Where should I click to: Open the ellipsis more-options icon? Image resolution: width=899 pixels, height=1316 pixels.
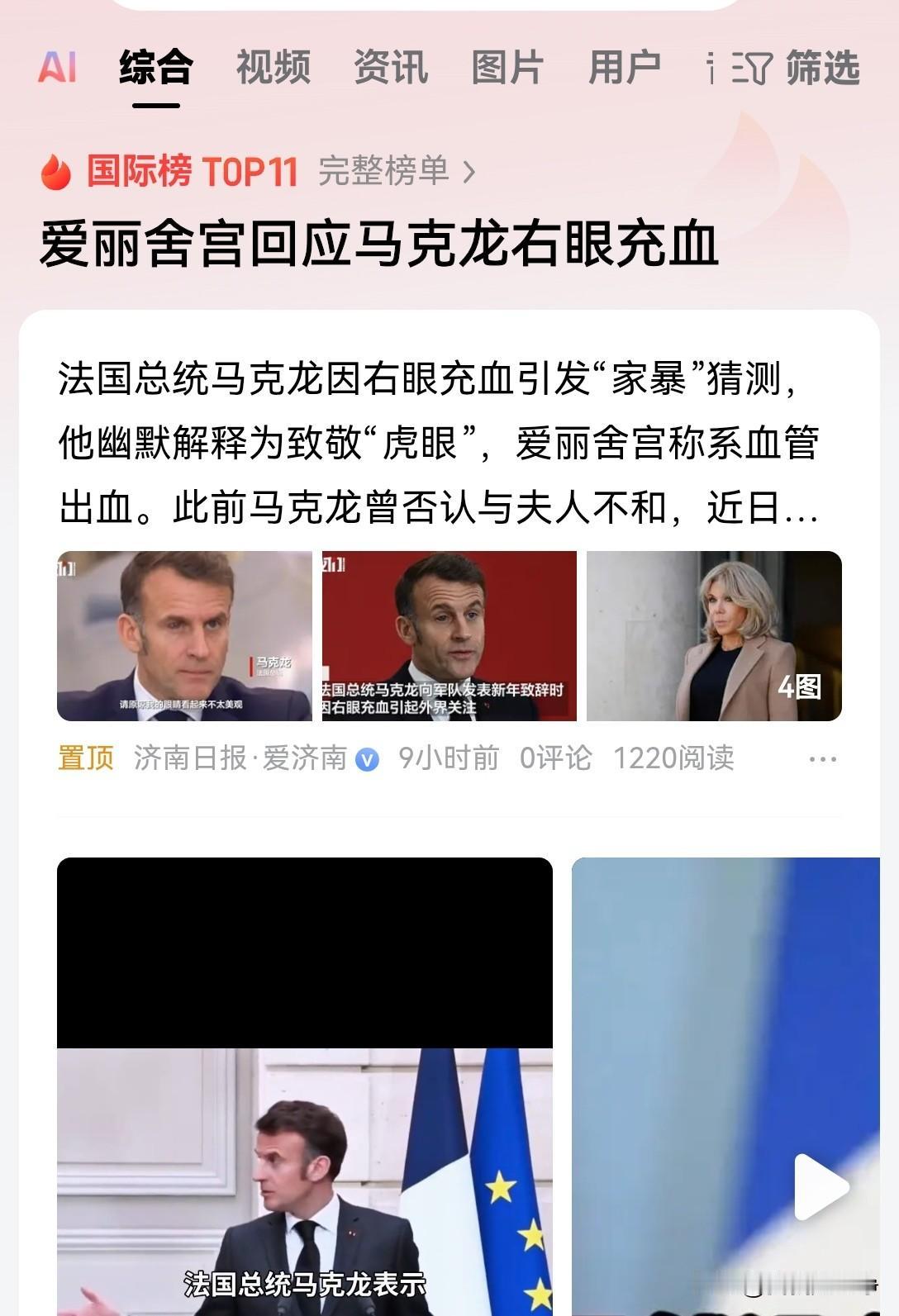pyautogui.click(x=822, y=760)
